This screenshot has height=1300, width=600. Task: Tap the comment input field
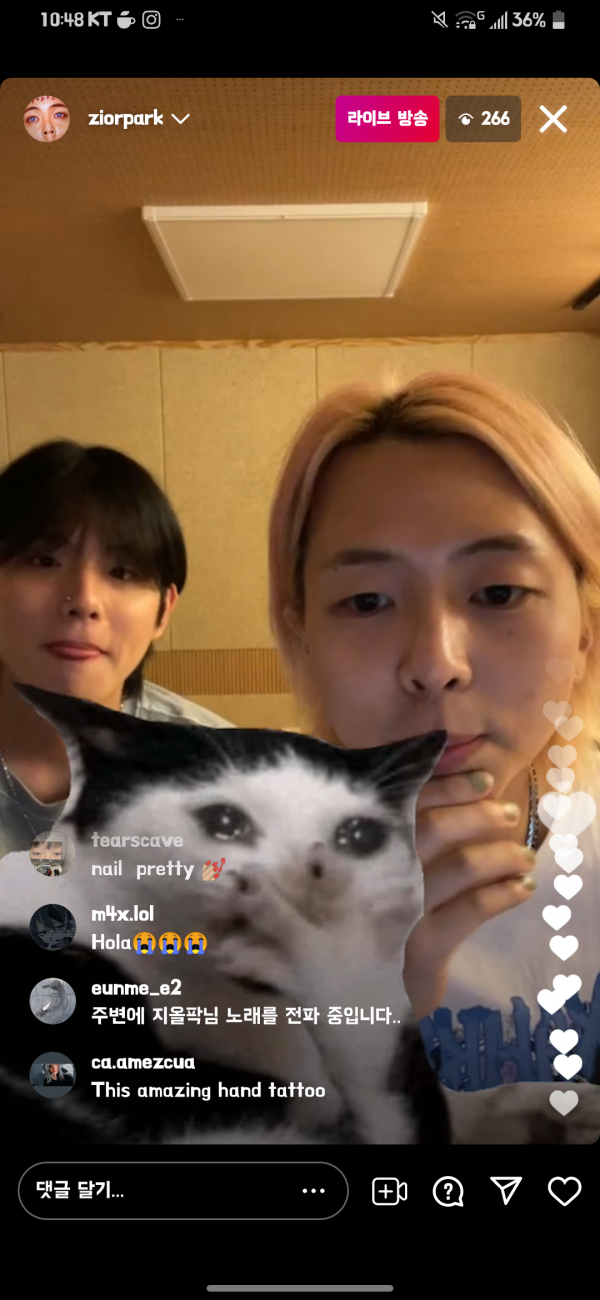[x=160, y=1190]
